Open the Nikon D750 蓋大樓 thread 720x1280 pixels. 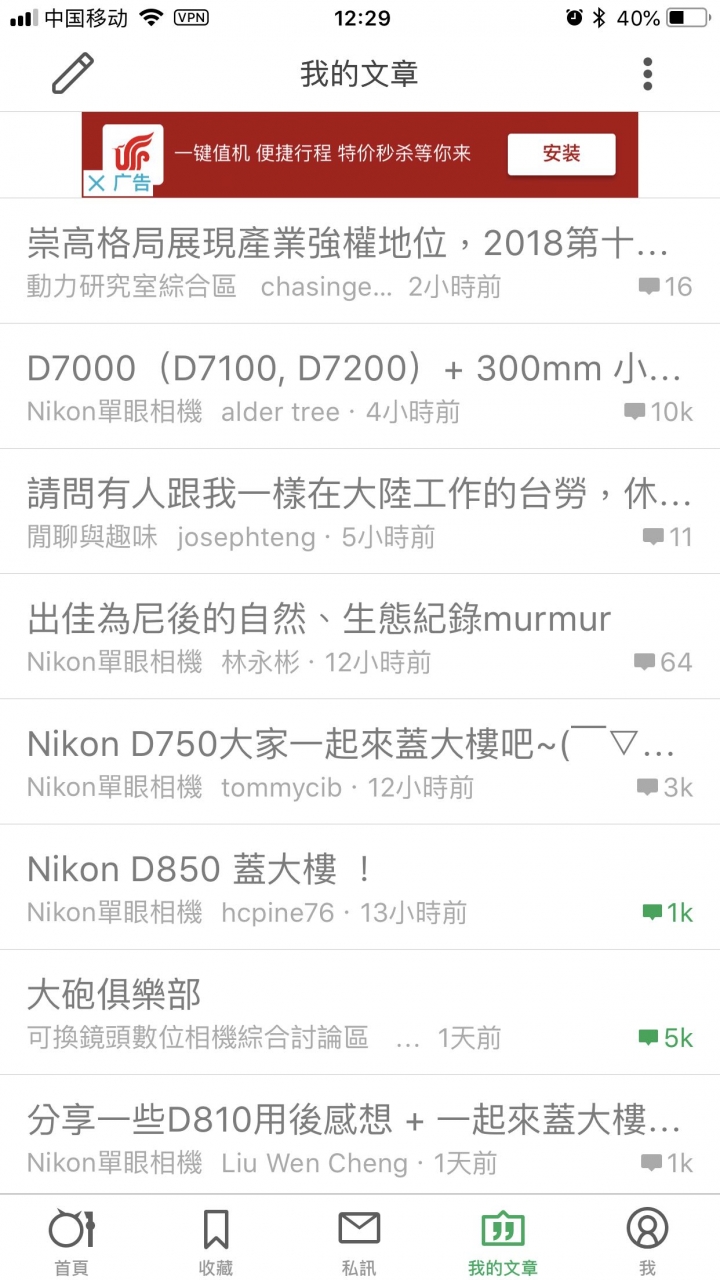coord(360,762)
